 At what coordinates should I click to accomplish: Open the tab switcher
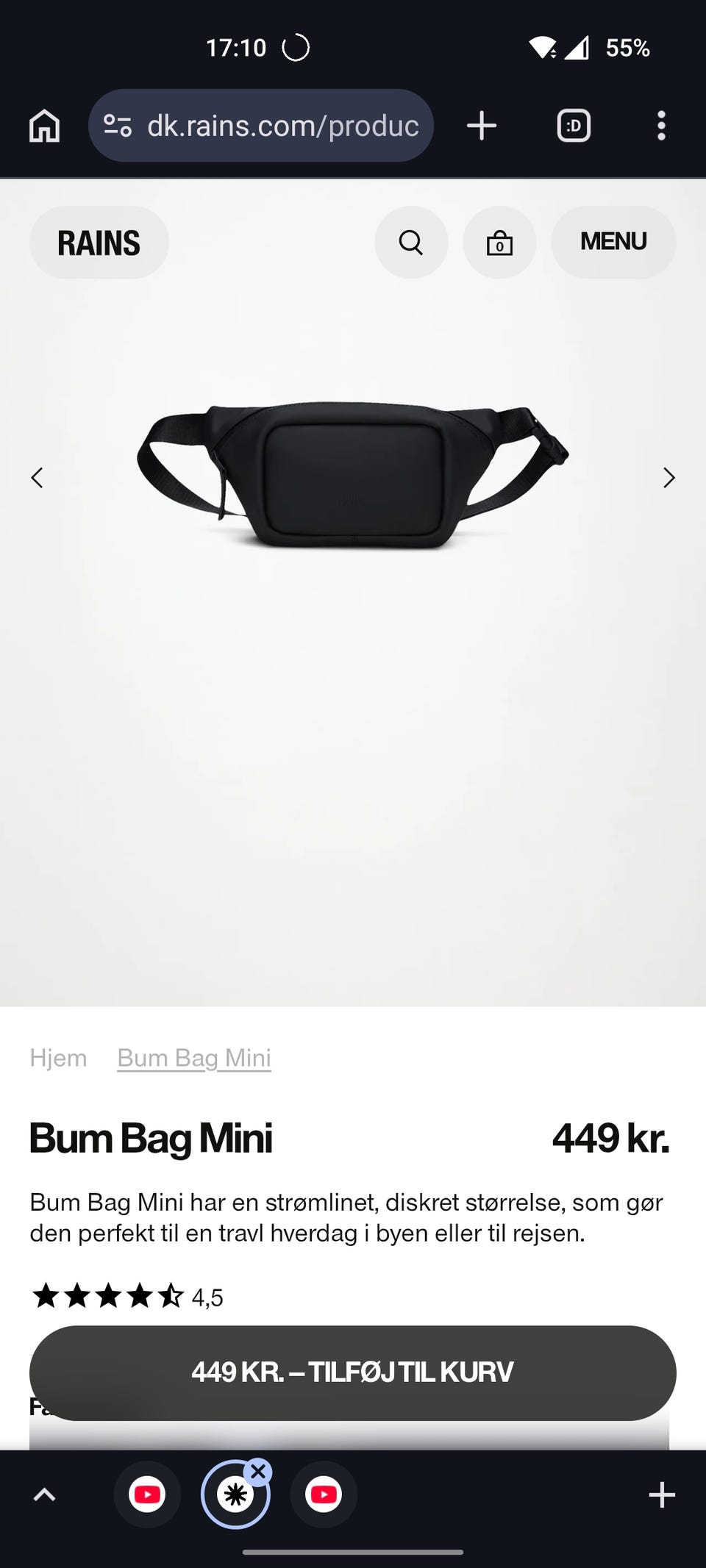point(574,126)
